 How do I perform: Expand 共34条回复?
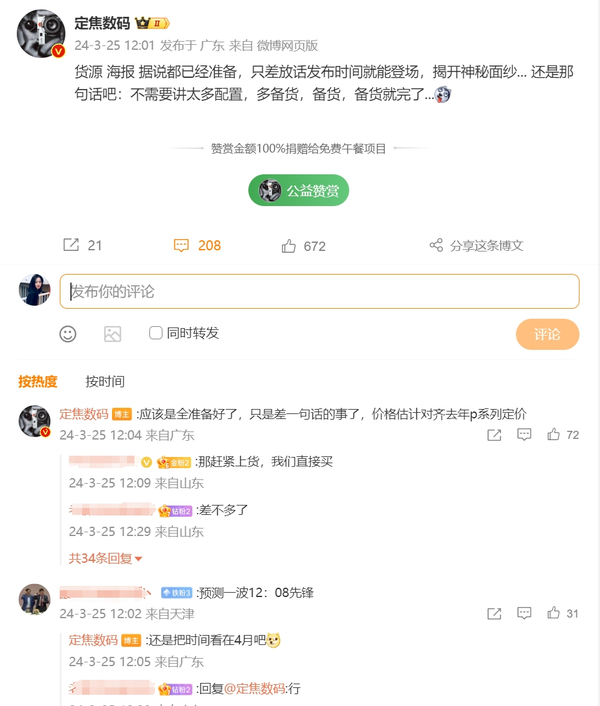pos(106,558)
